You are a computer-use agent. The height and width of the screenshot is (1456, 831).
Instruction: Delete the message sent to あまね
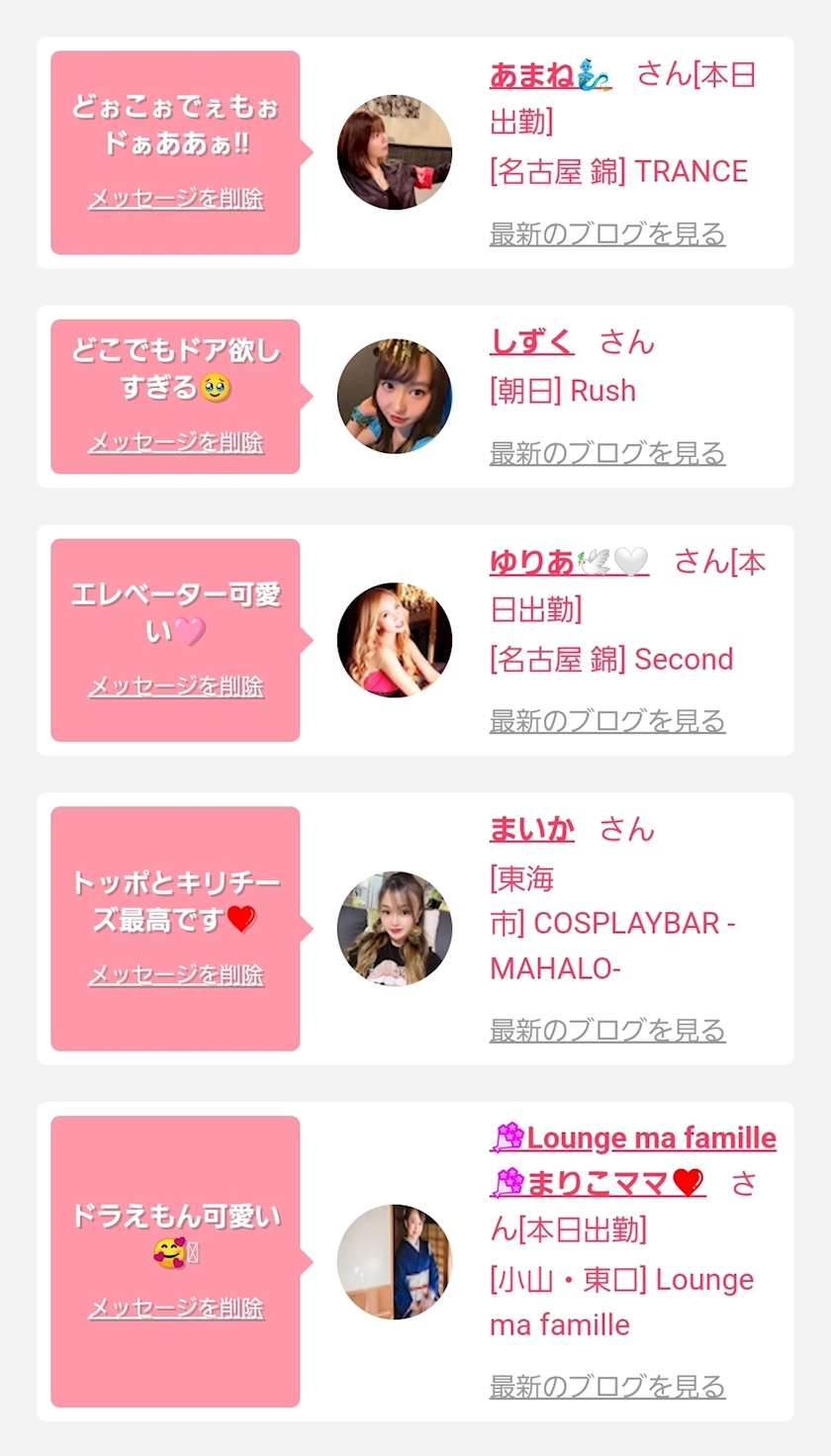[x=176, y=199]
